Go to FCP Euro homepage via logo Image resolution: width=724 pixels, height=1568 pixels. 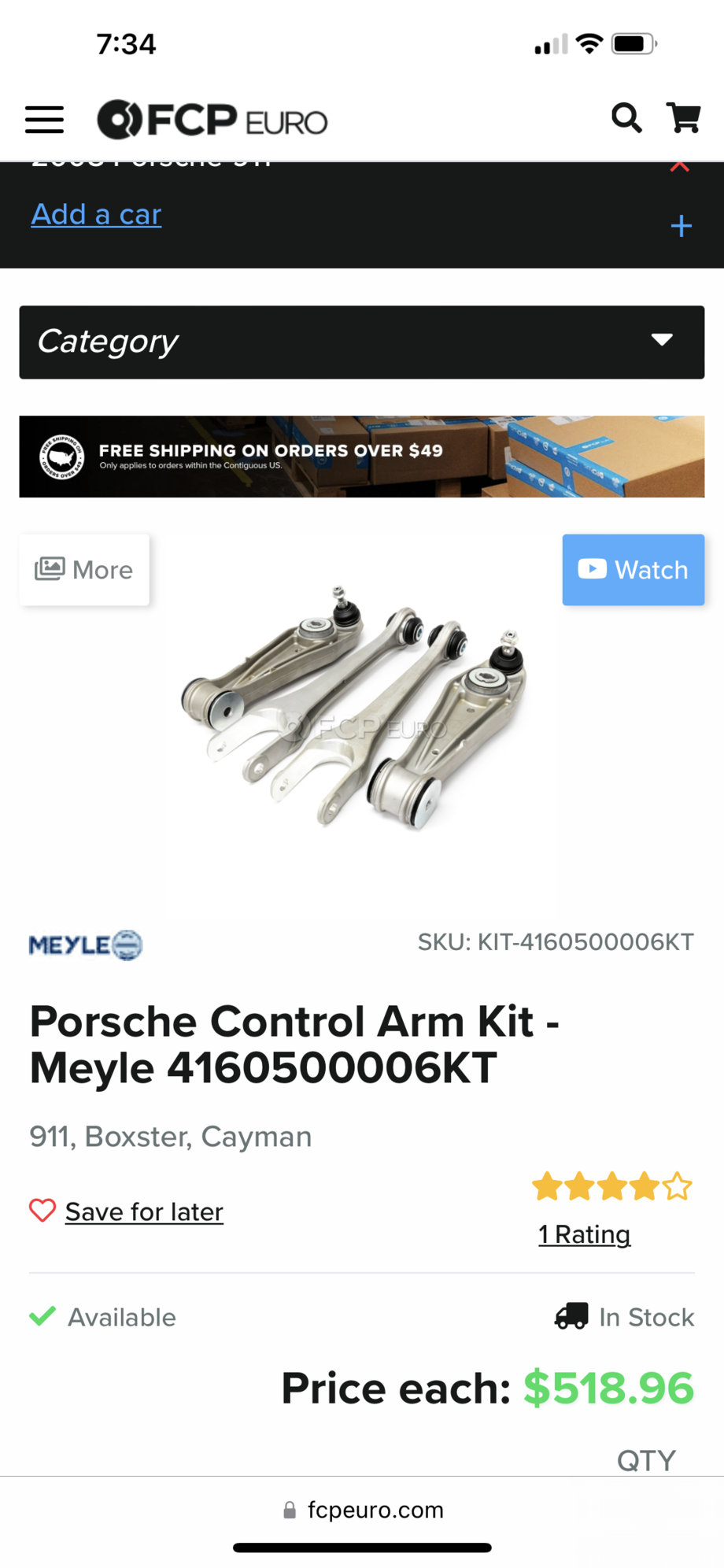[x=212, y=120]
